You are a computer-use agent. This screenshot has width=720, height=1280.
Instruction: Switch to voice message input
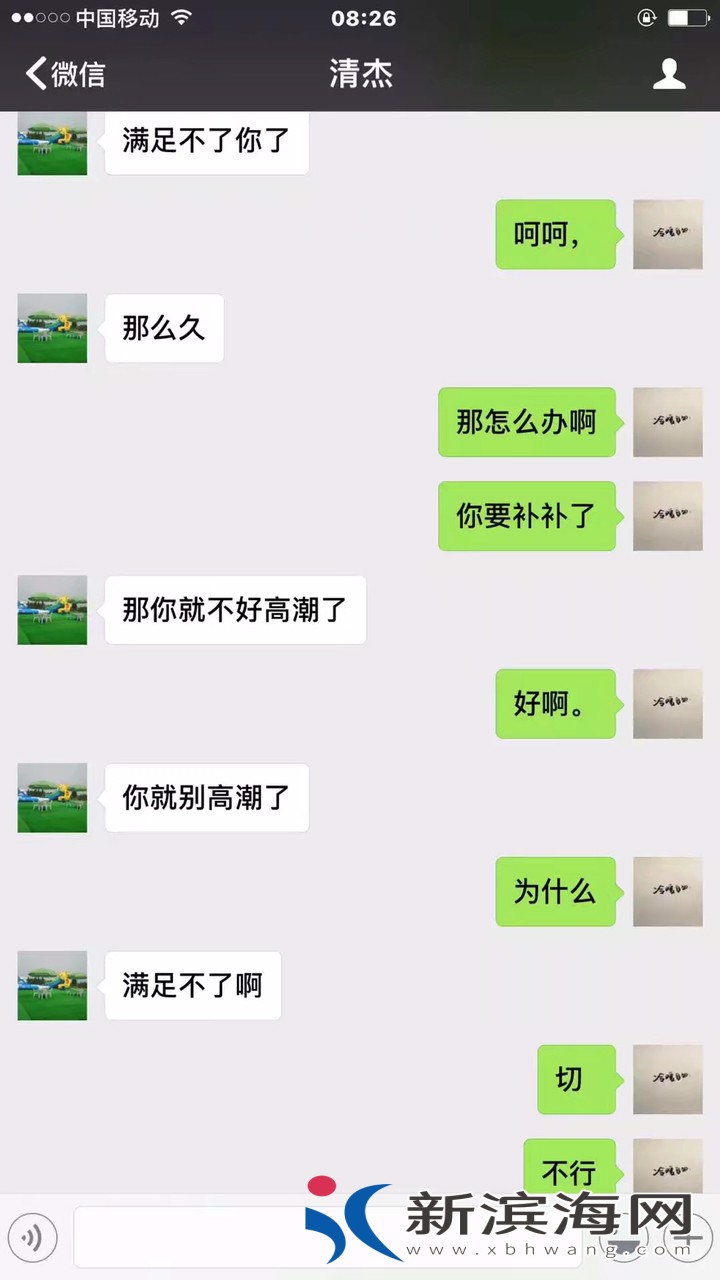32,1239
